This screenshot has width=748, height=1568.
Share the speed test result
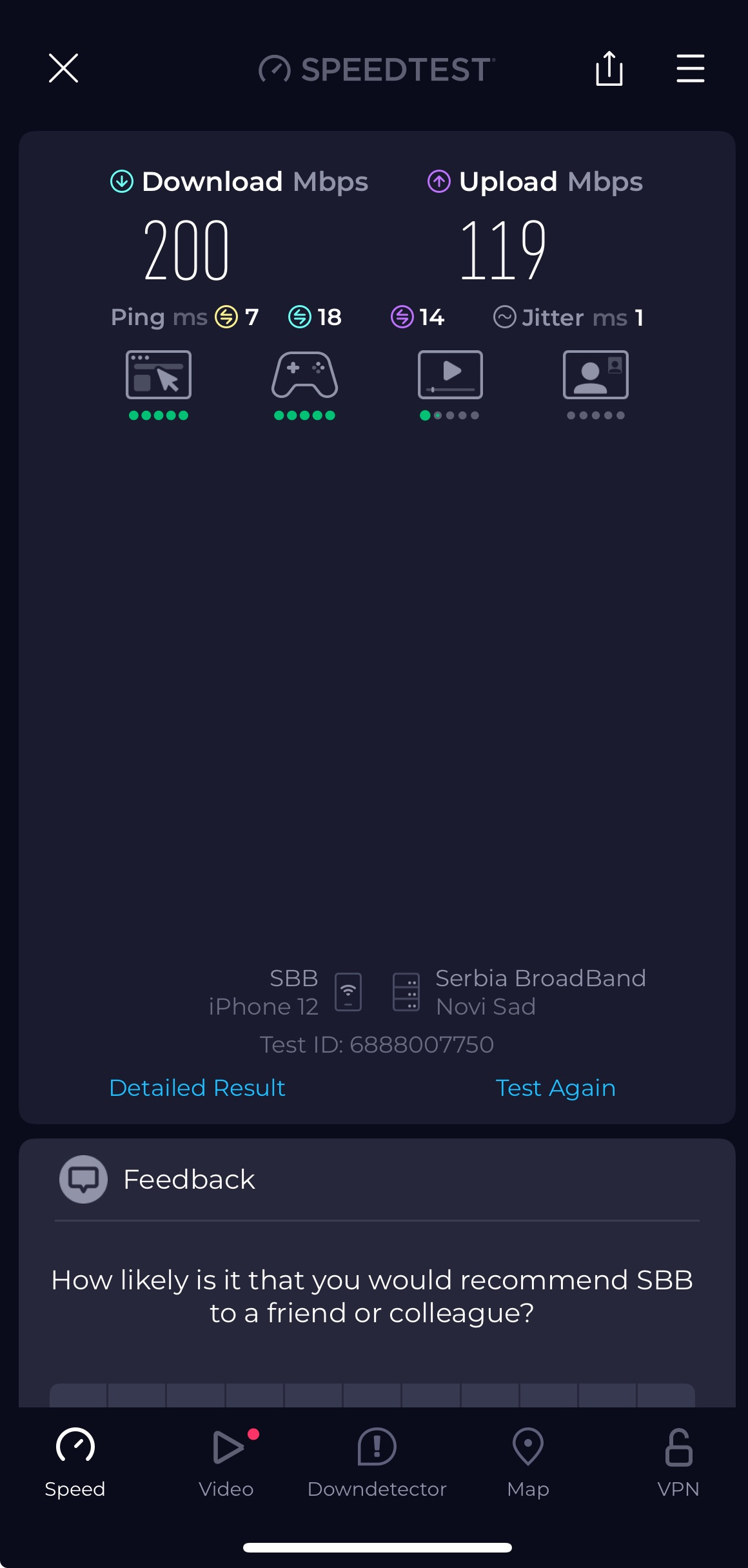609,68
